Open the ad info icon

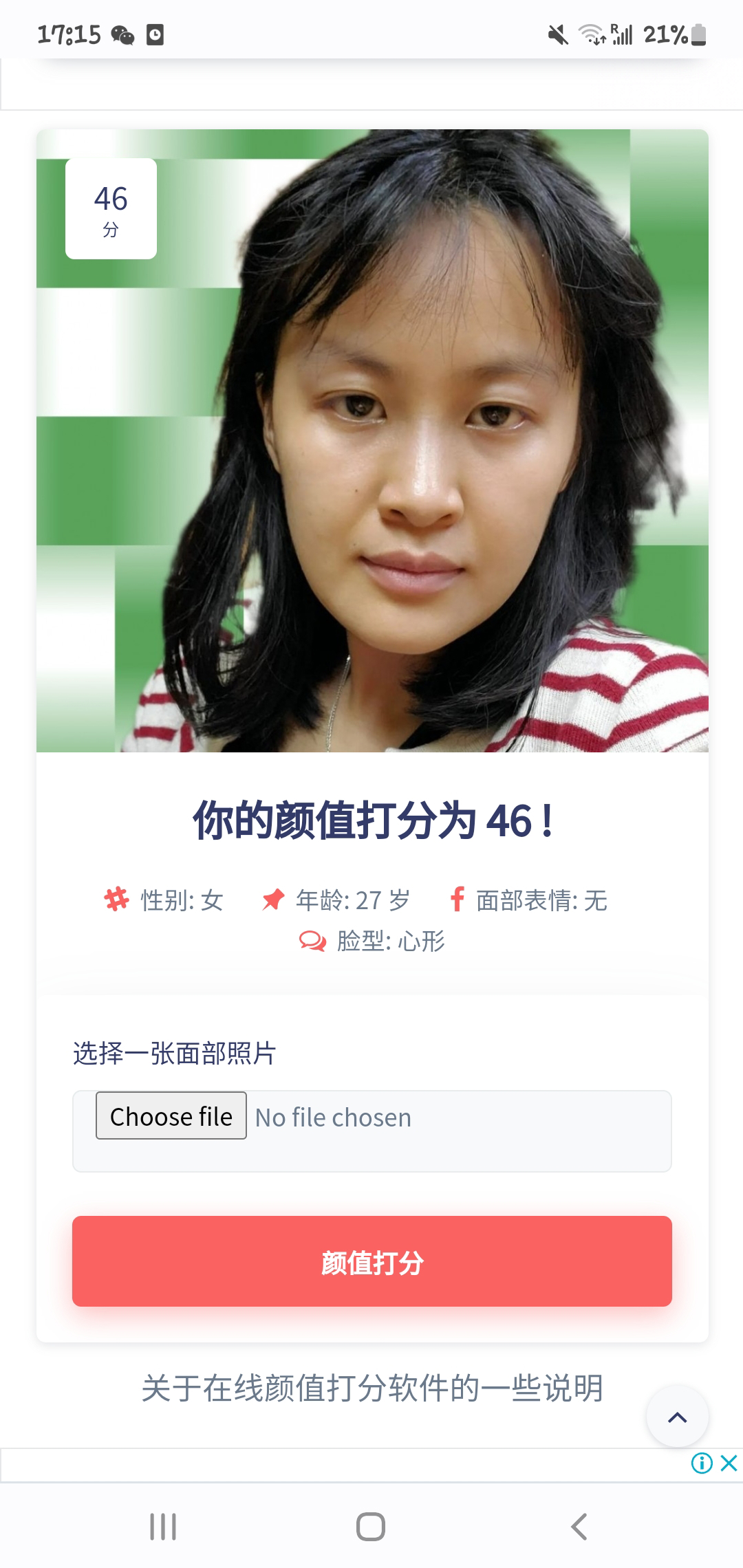(702, 1463)
